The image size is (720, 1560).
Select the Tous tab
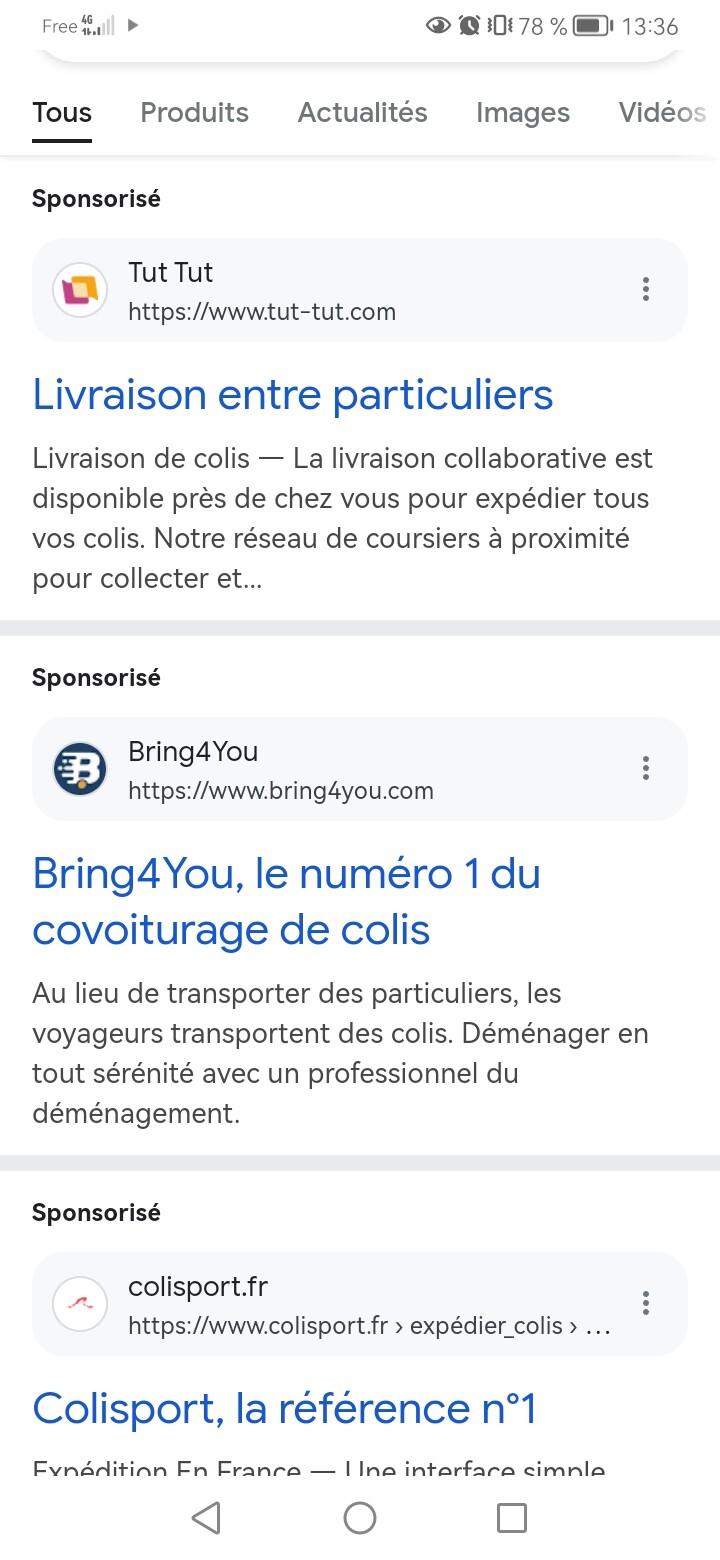click(x=62, y=113)
